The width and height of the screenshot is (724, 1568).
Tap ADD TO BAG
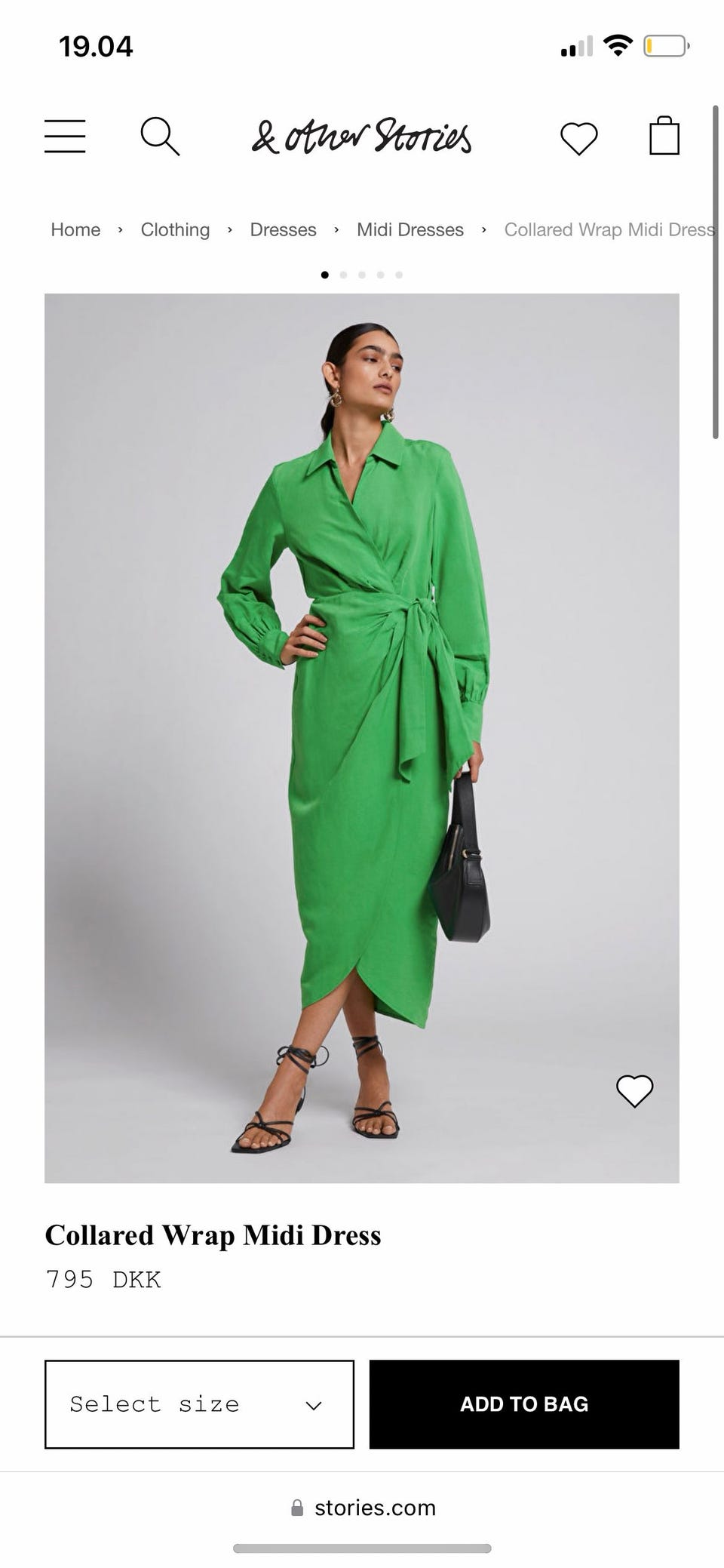[524, 1404]
